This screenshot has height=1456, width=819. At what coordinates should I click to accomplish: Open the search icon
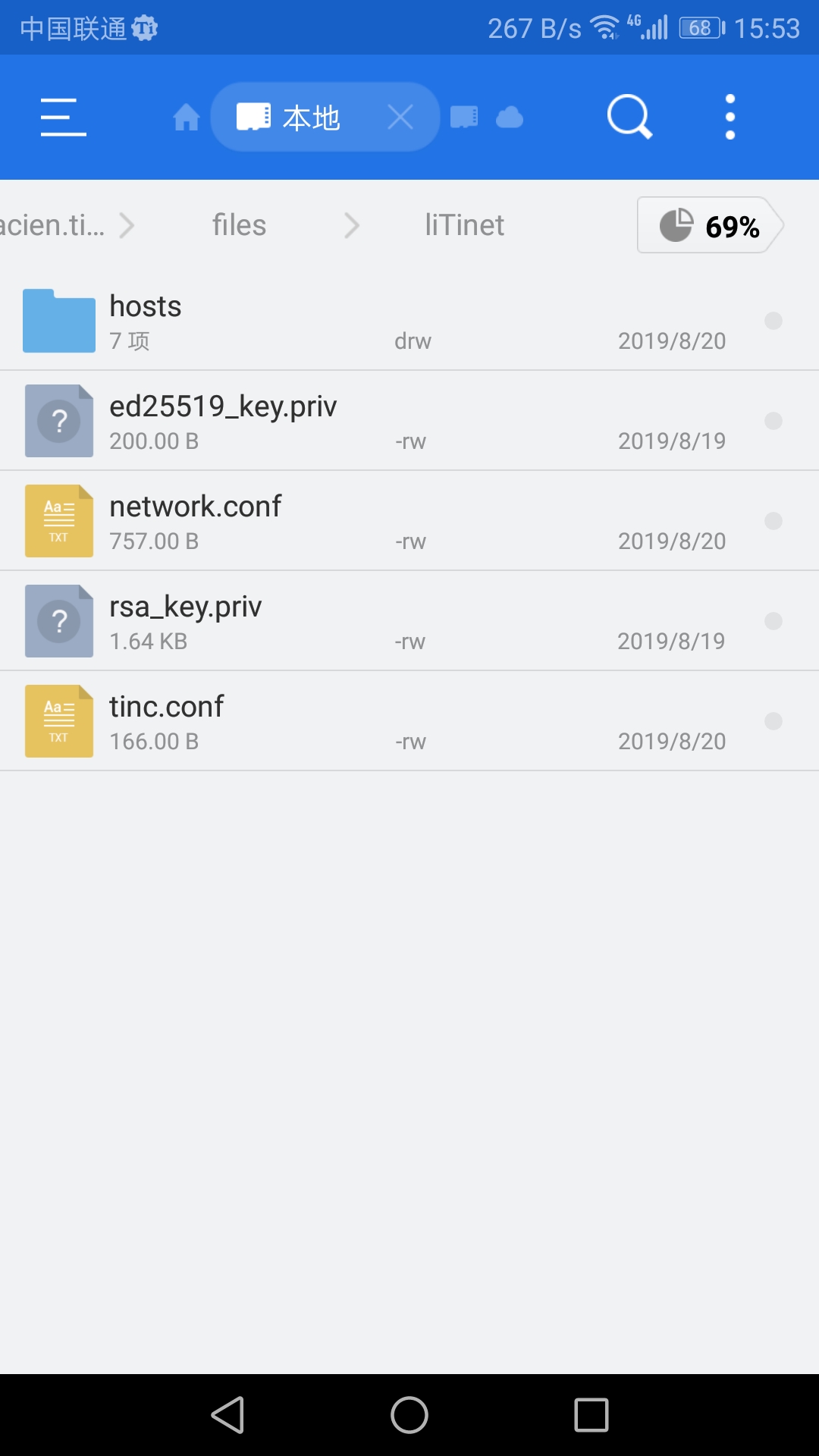[x=629, y=117]
